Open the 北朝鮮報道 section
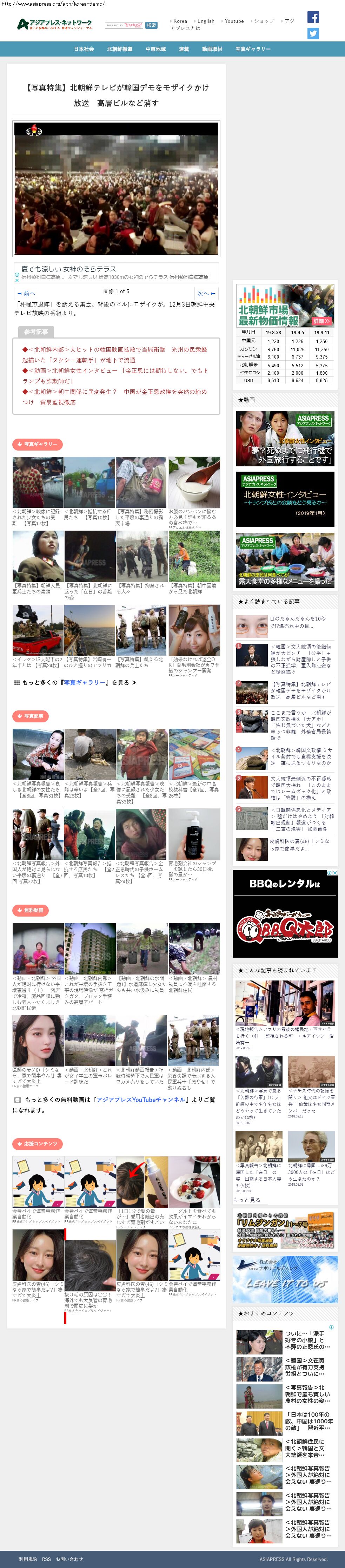This screenshot has height=1568, width=345. click(120, 49)
